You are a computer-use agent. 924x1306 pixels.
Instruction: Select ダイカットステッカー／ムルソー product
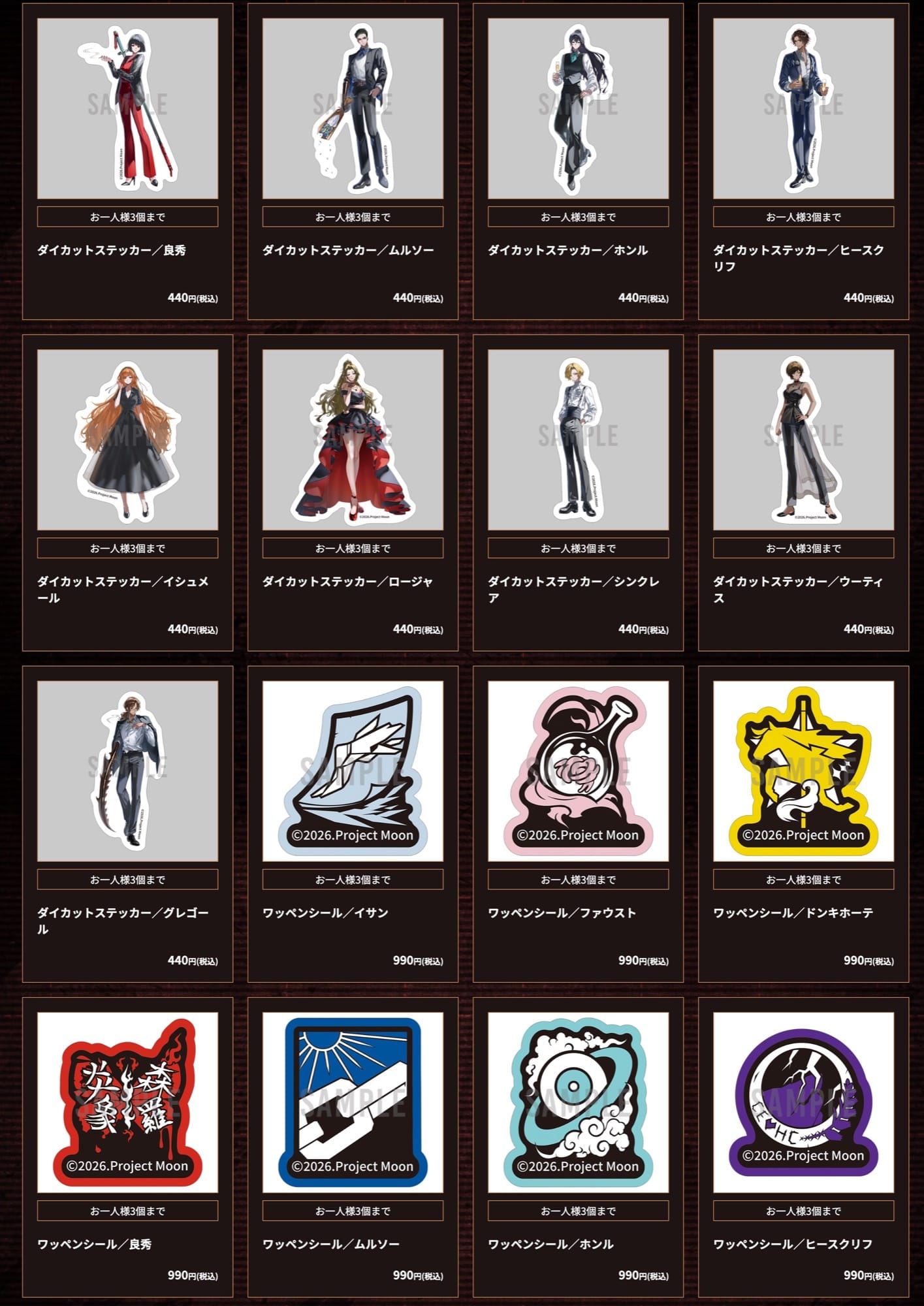click(x=353, y=108)
